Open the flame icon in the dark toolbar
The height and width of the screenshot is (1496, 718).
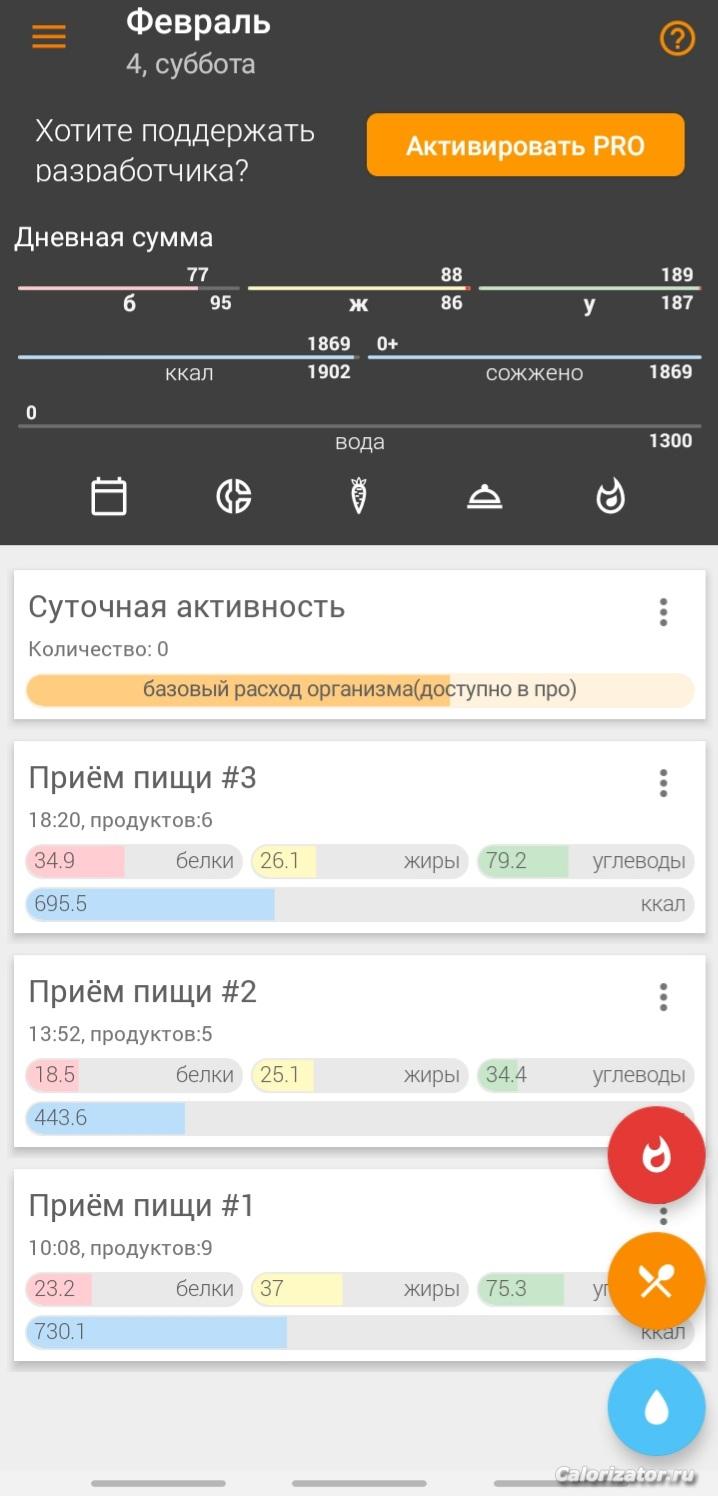coord(610,496)
